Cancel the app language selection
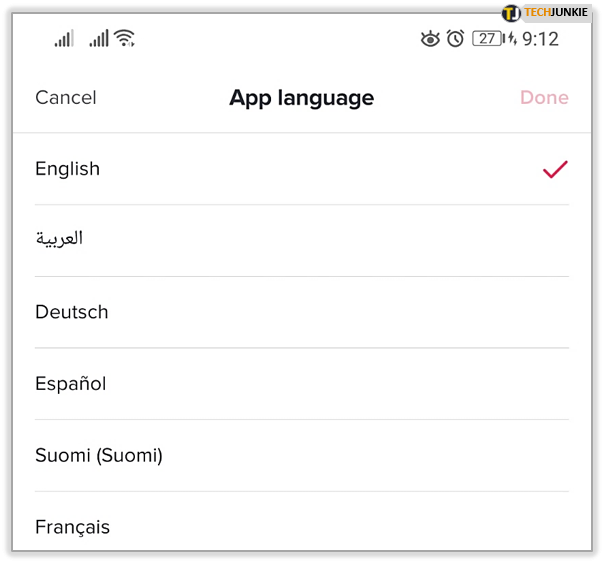Image resolution: width=604 pixels, height=563 pixels. pyautogui.click(x=66, y=97)
